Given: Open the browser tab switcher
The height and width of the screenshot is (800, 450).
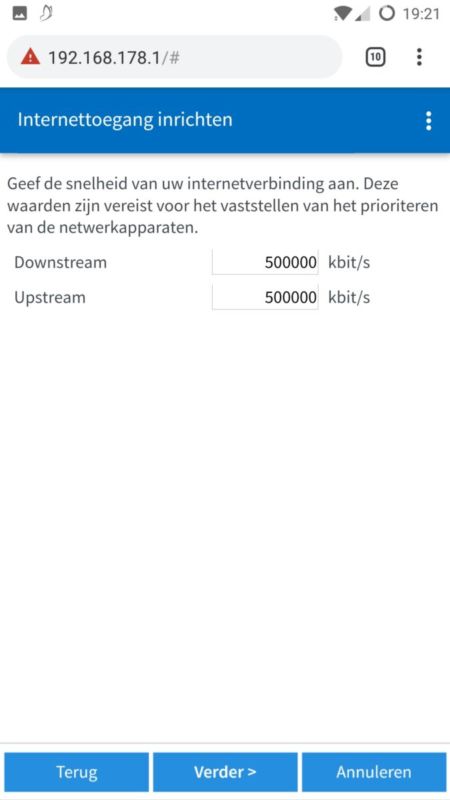Looking at the screenshot, I should coord(376,57).
